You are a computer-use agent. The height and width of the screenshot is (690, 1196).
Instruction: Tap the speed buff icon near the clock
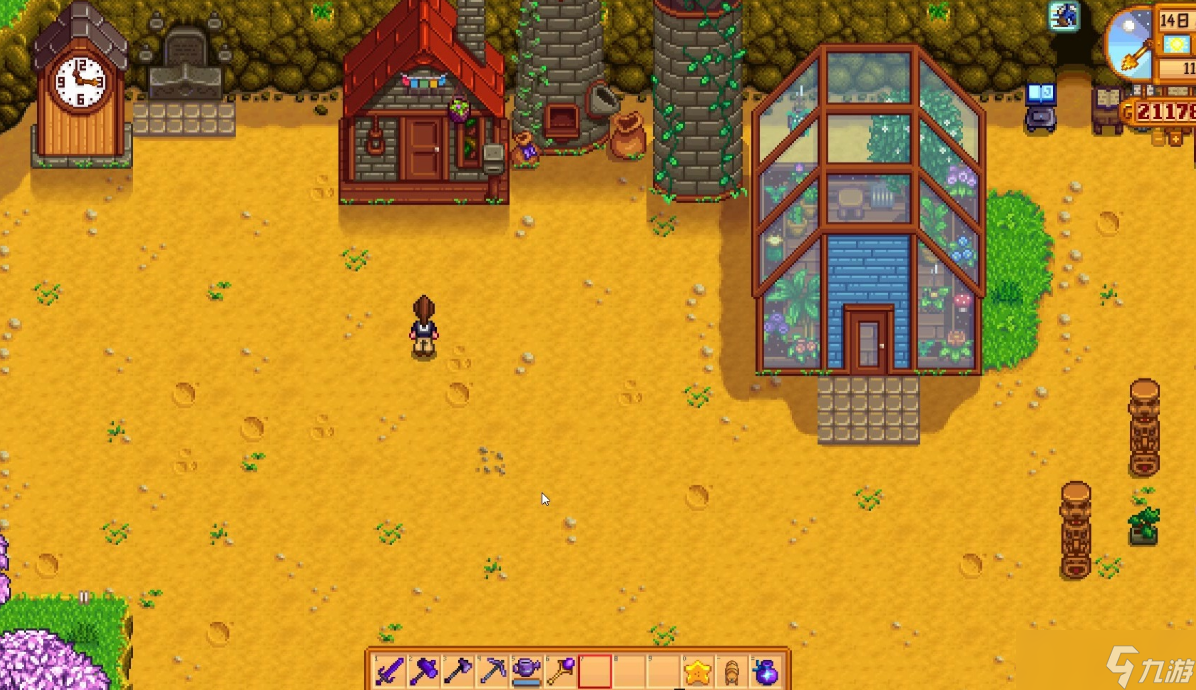click(1063, 16)
